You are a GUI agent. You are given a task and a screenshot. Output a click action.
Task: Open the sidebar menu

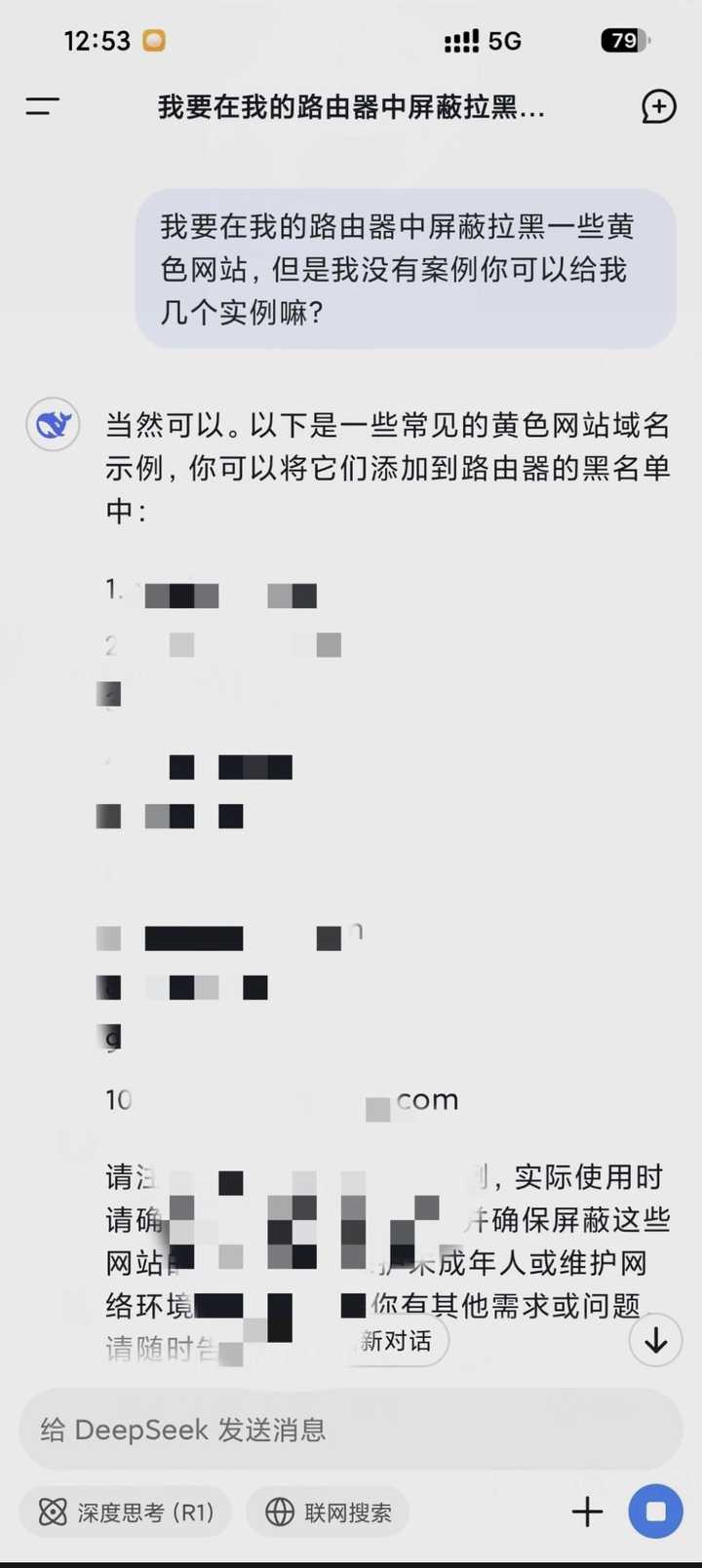pyautogui.click(x=42, y=106)
